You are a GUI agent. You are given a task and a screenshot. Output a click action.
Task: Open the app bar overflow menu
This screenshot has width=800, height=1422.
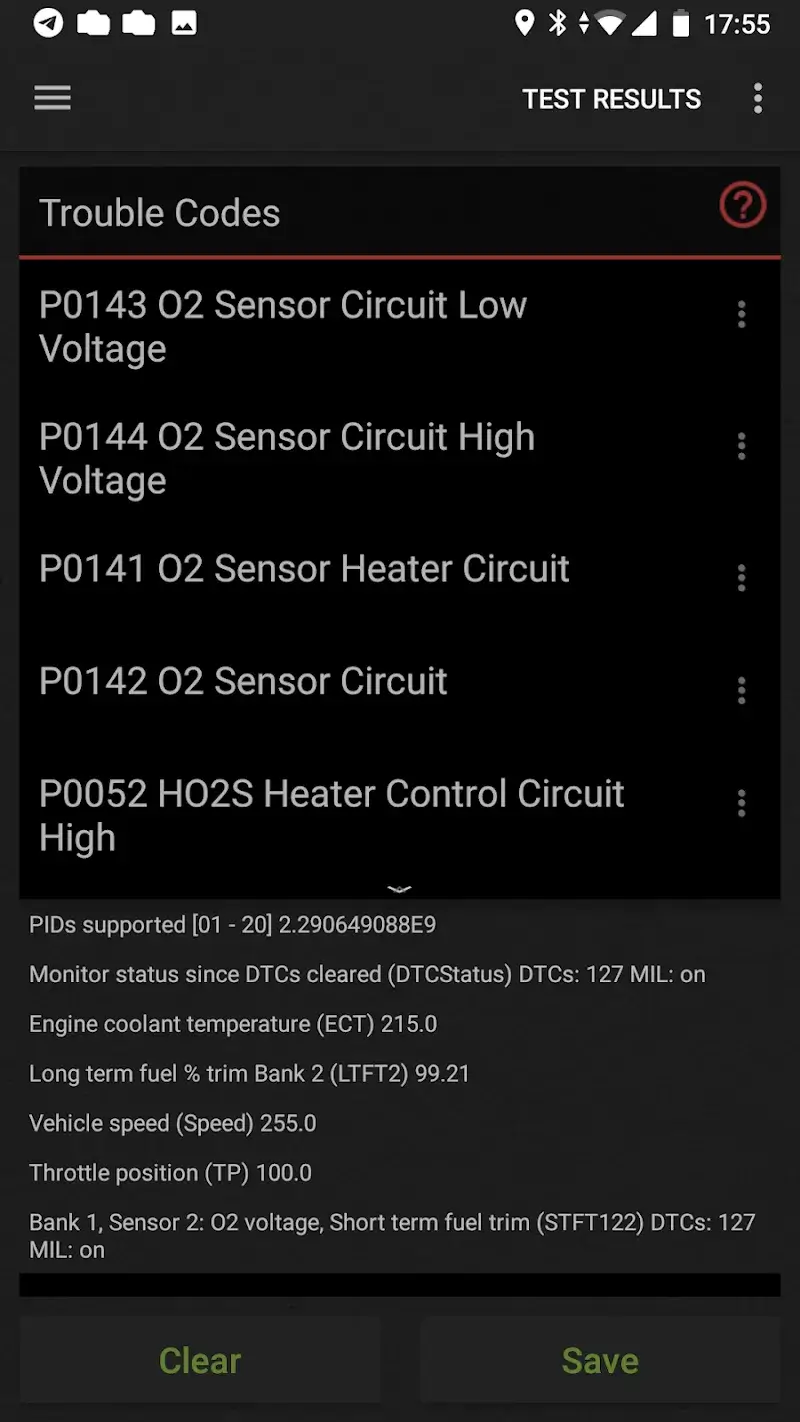(x=758, y=98)
